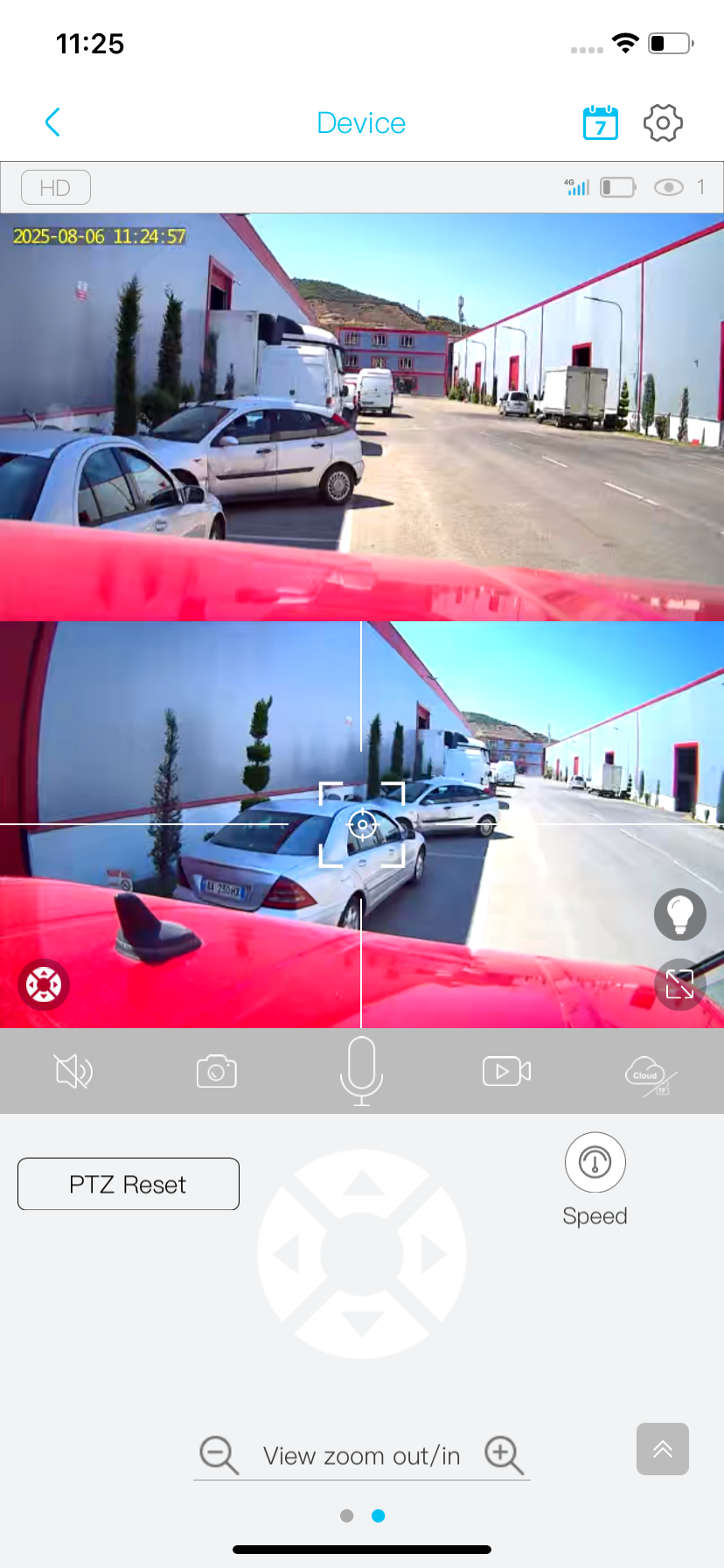Toggle the camera light bulb
The image size is (724, 1568).
click(x=679, y=914)
